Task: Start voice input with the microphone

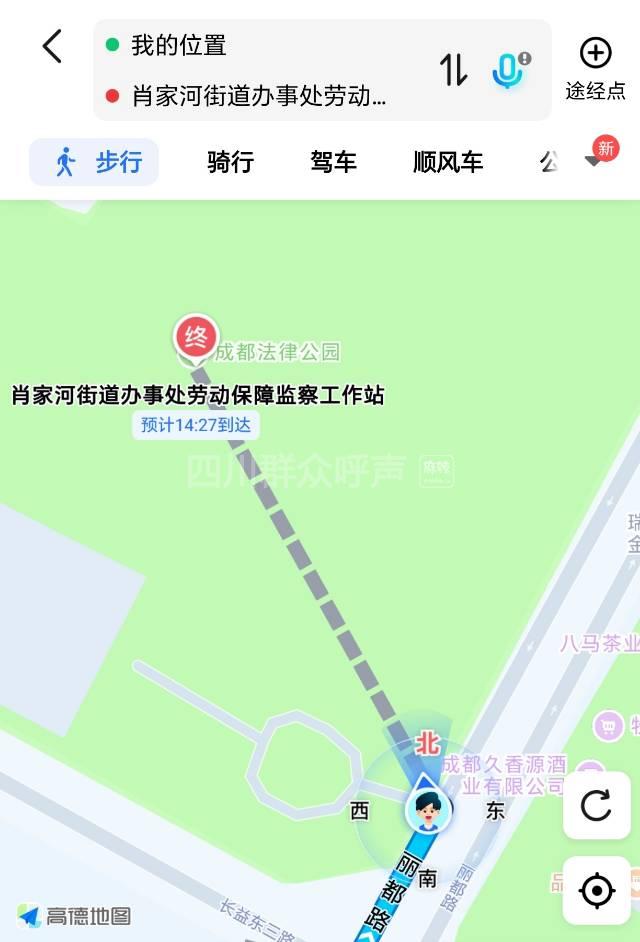Action: coord(509,70)
